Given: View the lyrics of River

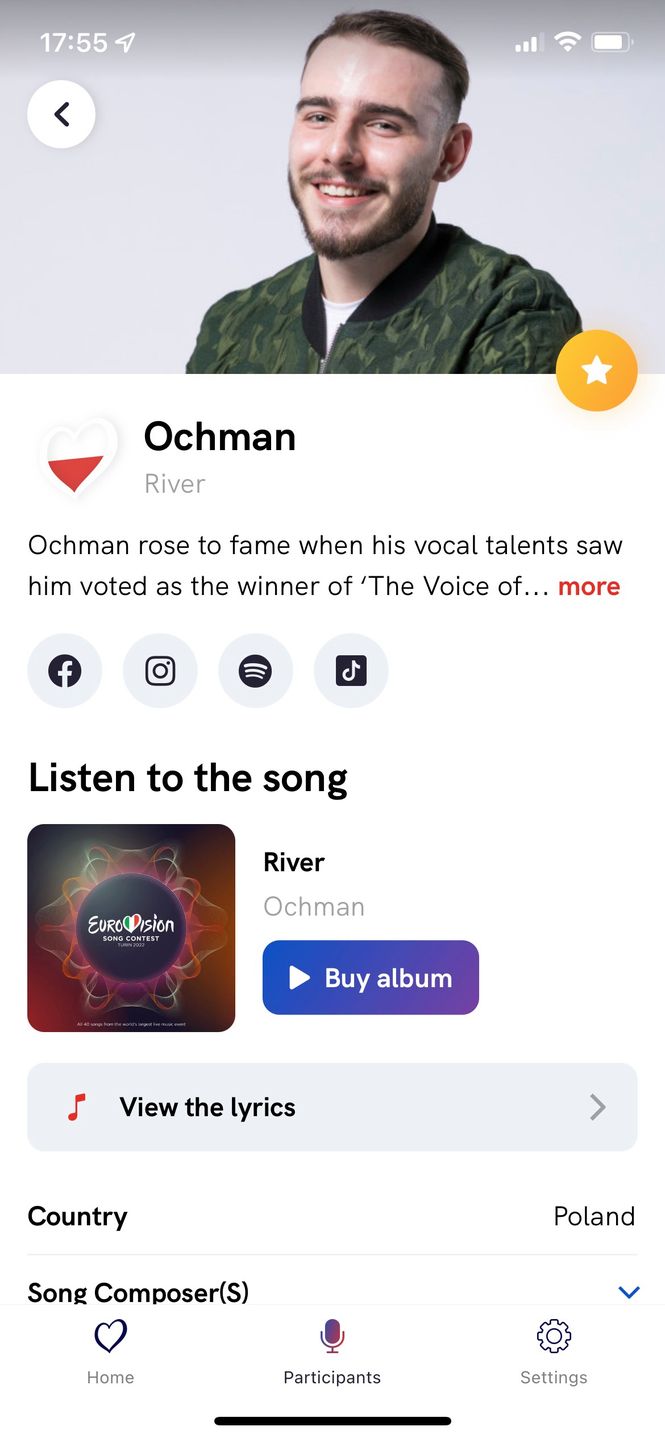Looking at the screenshot, I should pos(332,1107).
